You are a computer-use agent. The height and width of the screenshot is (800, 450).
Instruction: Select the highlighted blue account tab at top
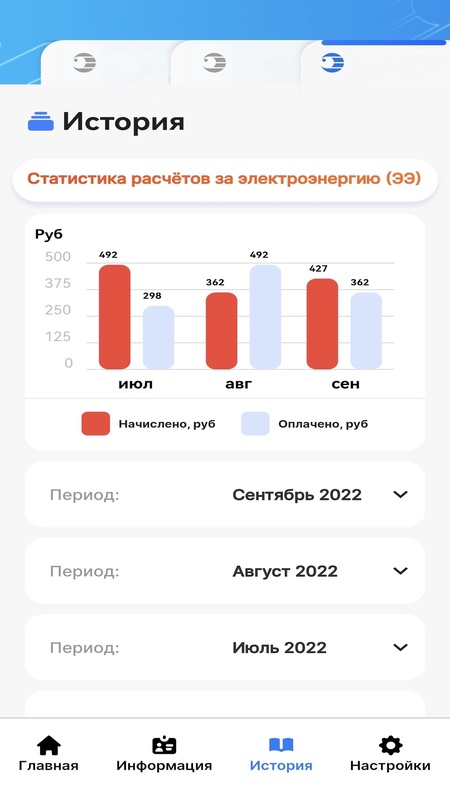click(x=375, y=63)
